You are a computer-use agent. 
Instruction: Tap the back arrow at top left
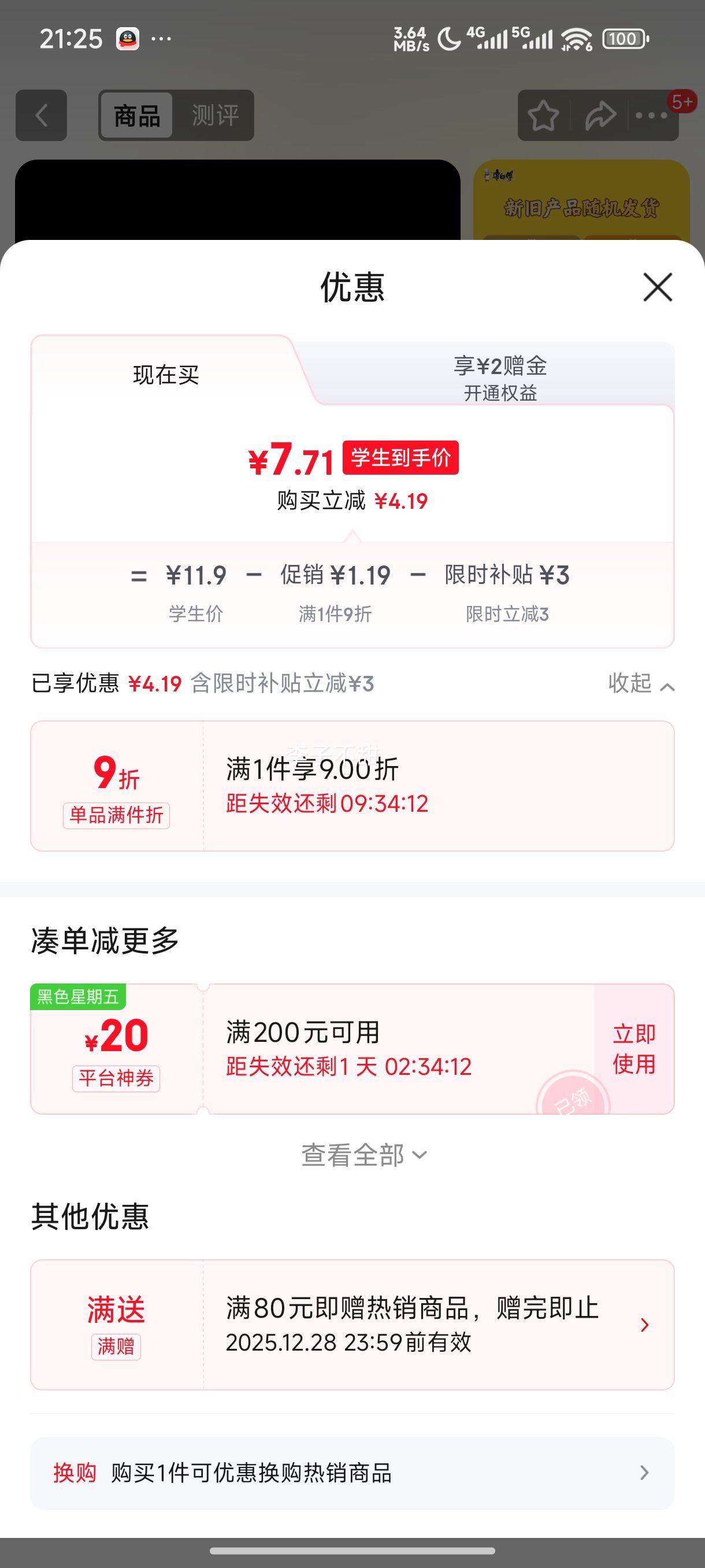42,116
